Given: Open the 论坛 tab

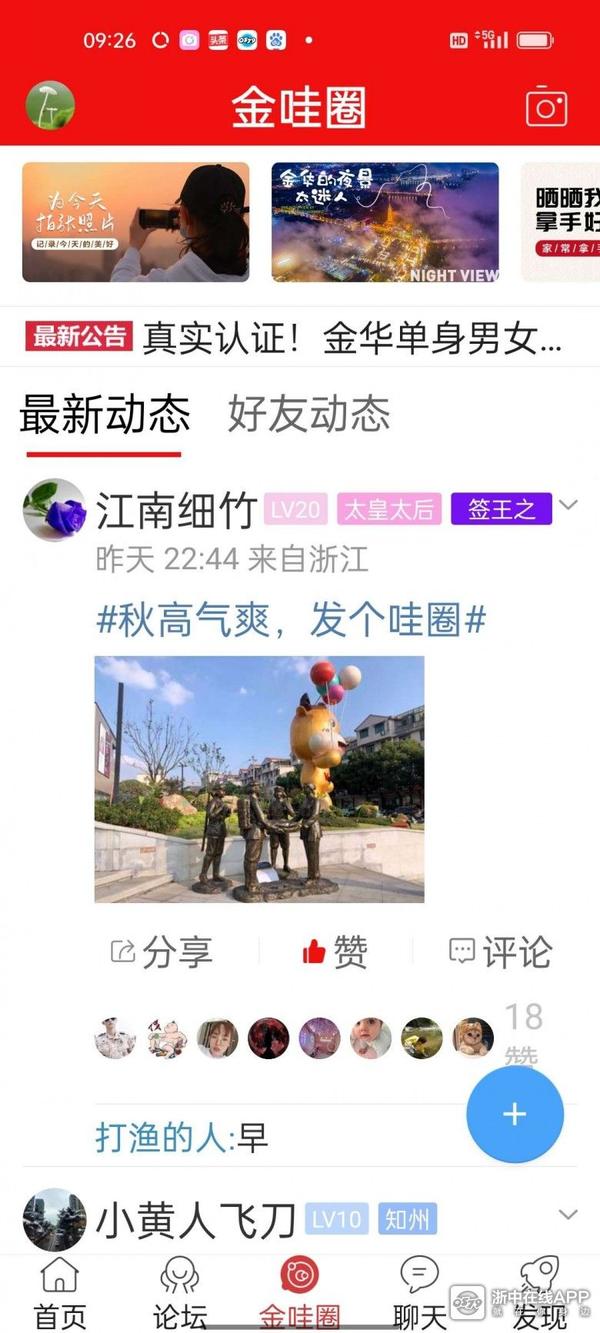Looking at the screenshot, I should (x=180, y=1293).
